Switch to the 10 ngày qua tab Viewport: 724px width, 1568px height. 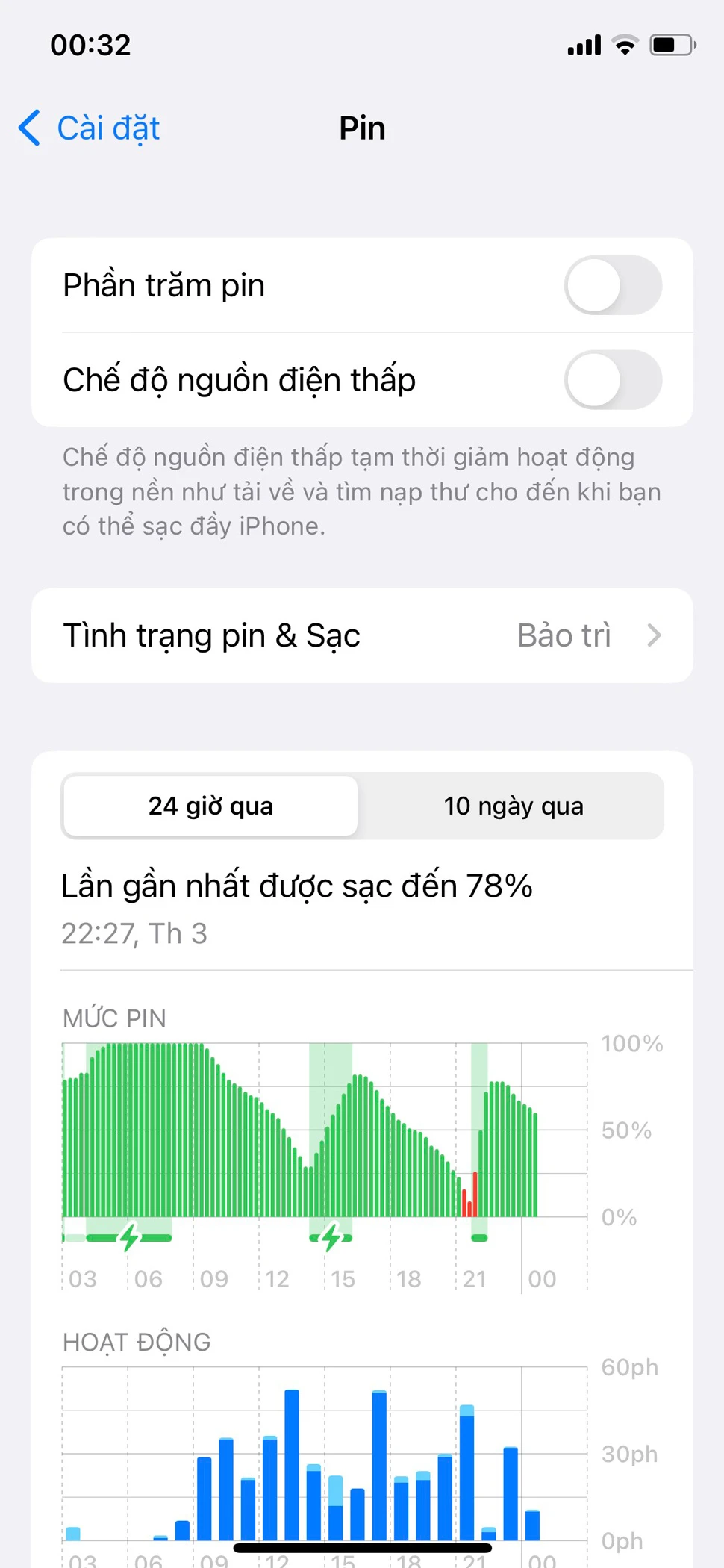[513, 806]
